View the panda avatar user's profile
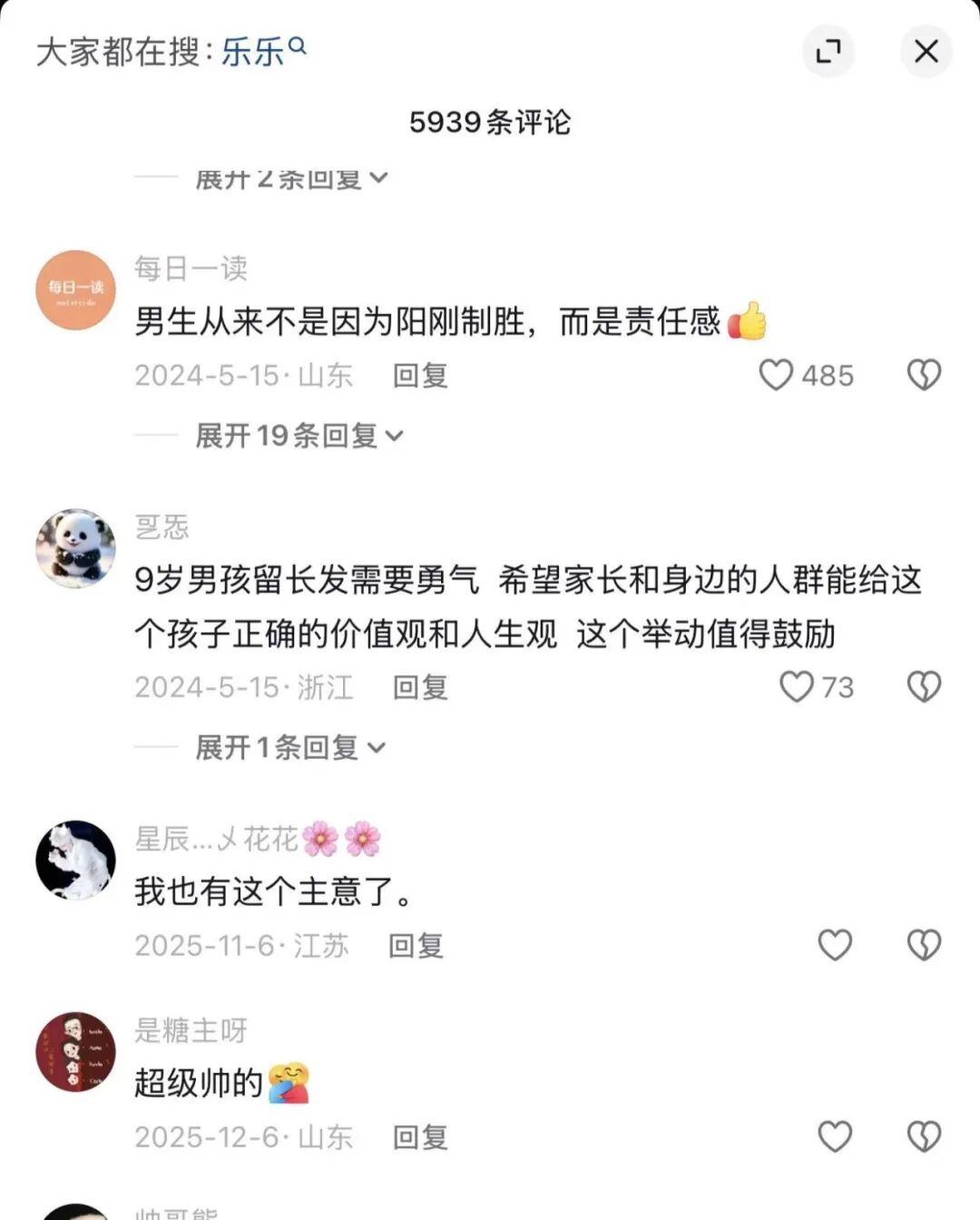Viewport: 980px width, 1220px height. click(75, 548)
